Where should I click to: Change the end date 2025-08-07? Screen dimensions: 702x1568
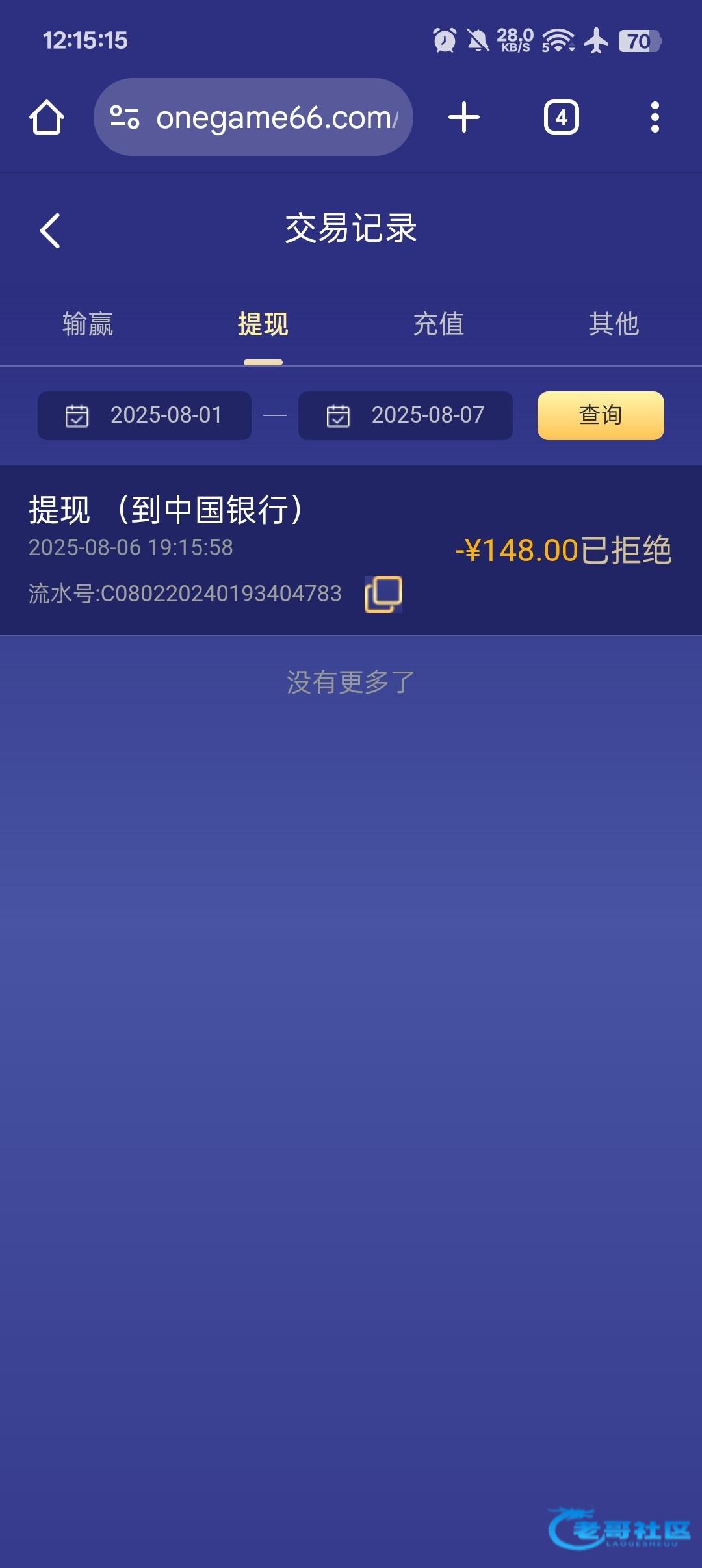coord(405,415)
